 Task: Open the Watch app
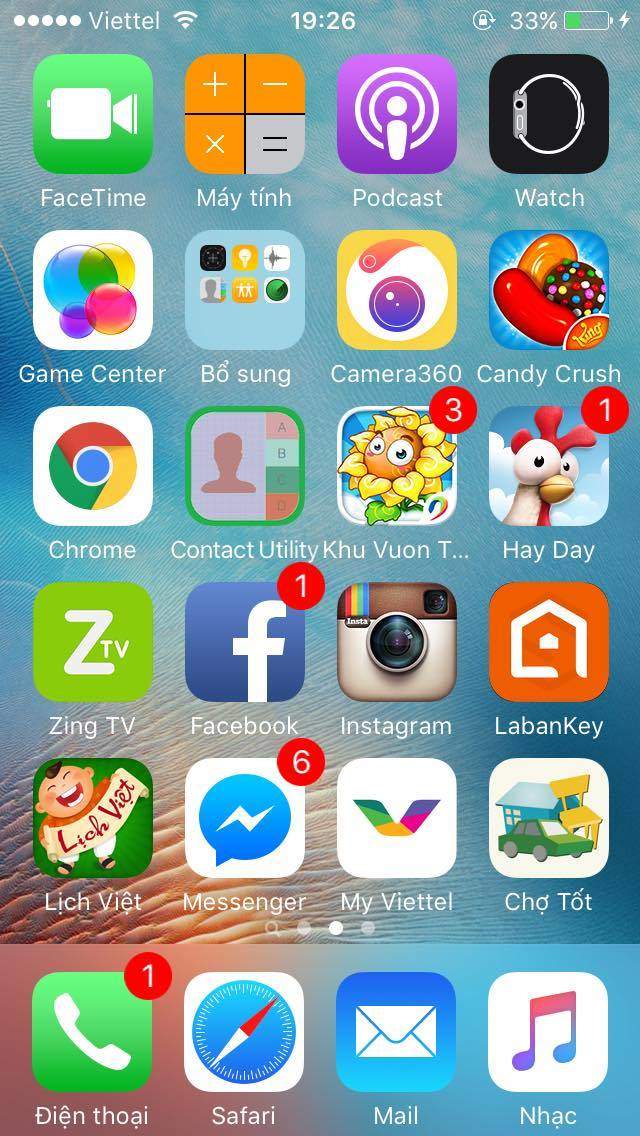(549, 114)
